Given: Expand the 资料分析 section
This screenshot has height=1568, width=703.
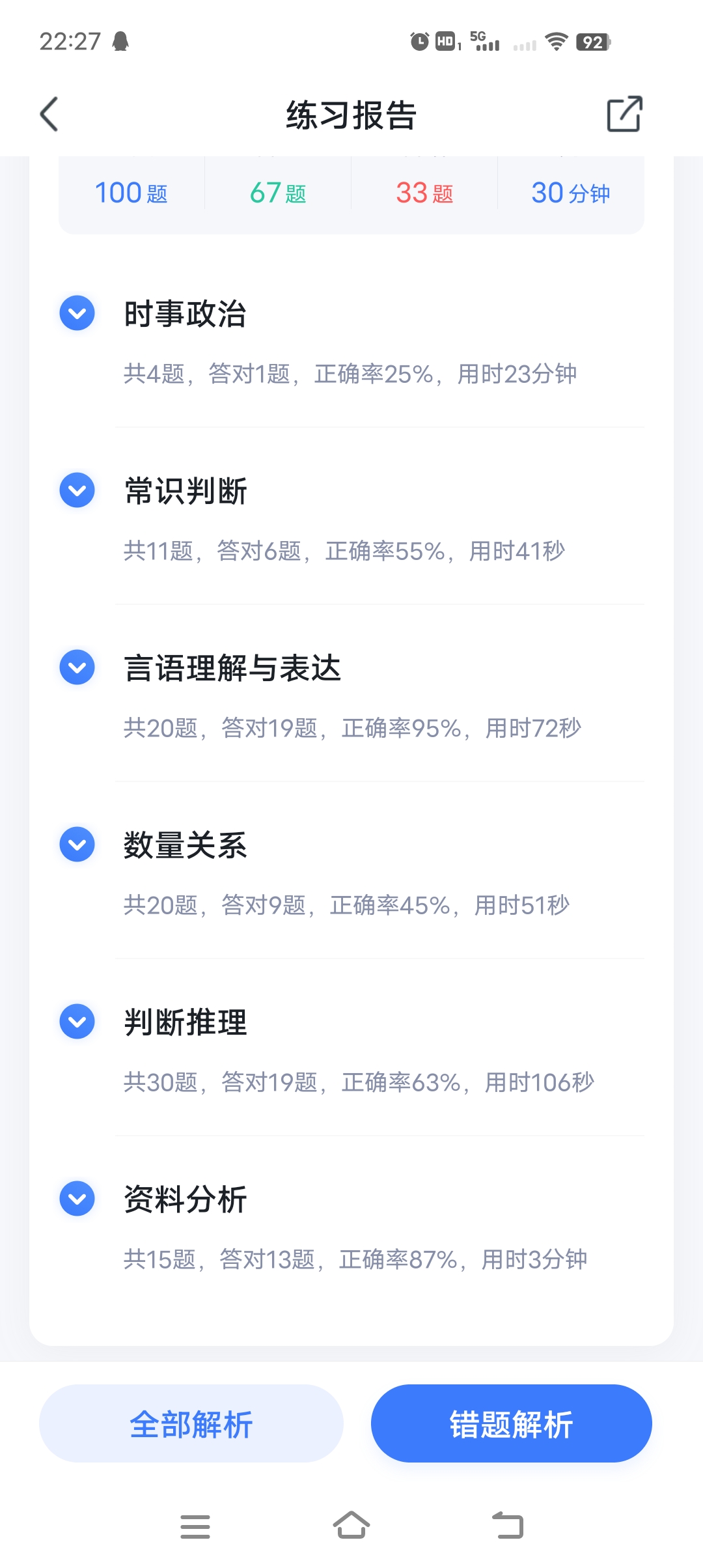Looking at the screenshot, I should point(77,1199).
